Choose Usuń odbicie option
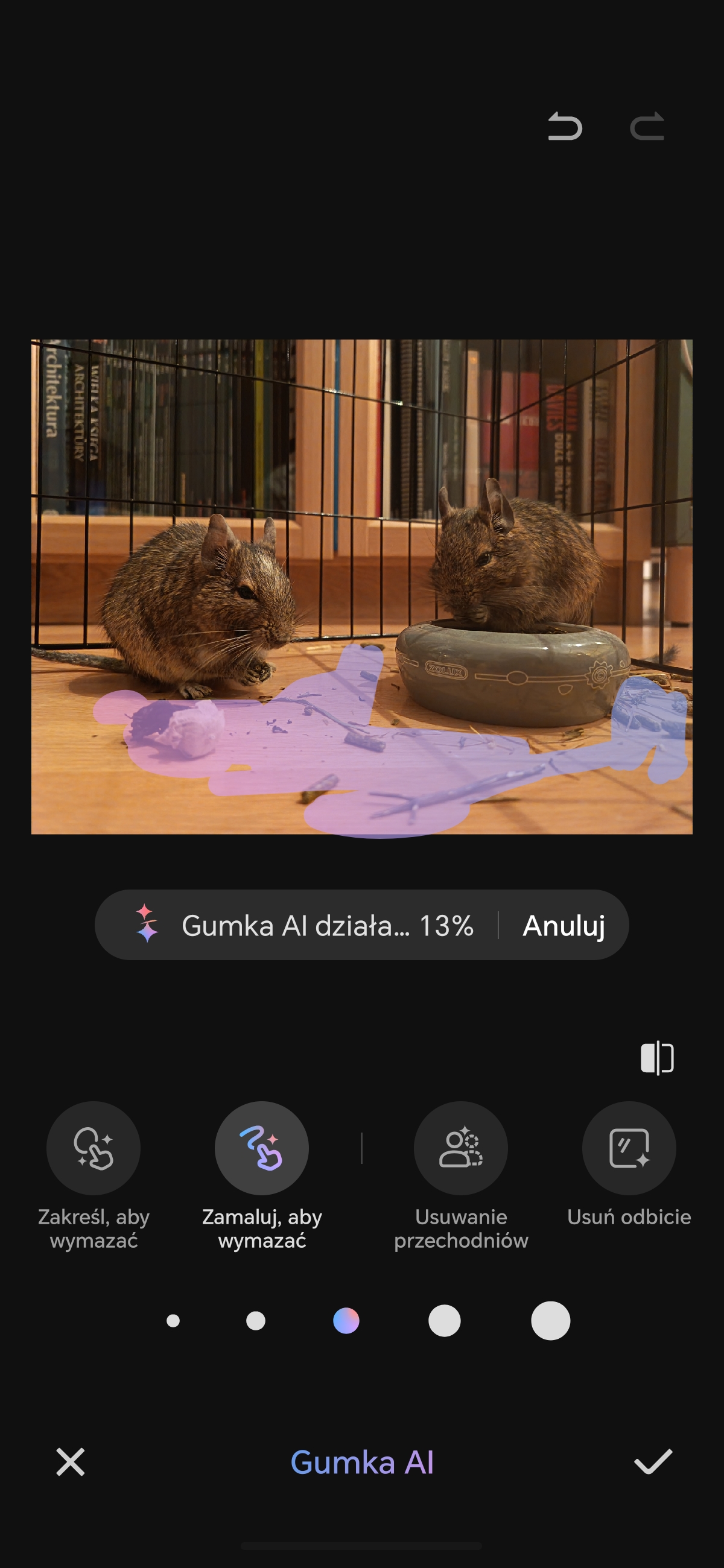Screen dimensions: 724x1568 pyautogui.click(x=629, y=1148)
